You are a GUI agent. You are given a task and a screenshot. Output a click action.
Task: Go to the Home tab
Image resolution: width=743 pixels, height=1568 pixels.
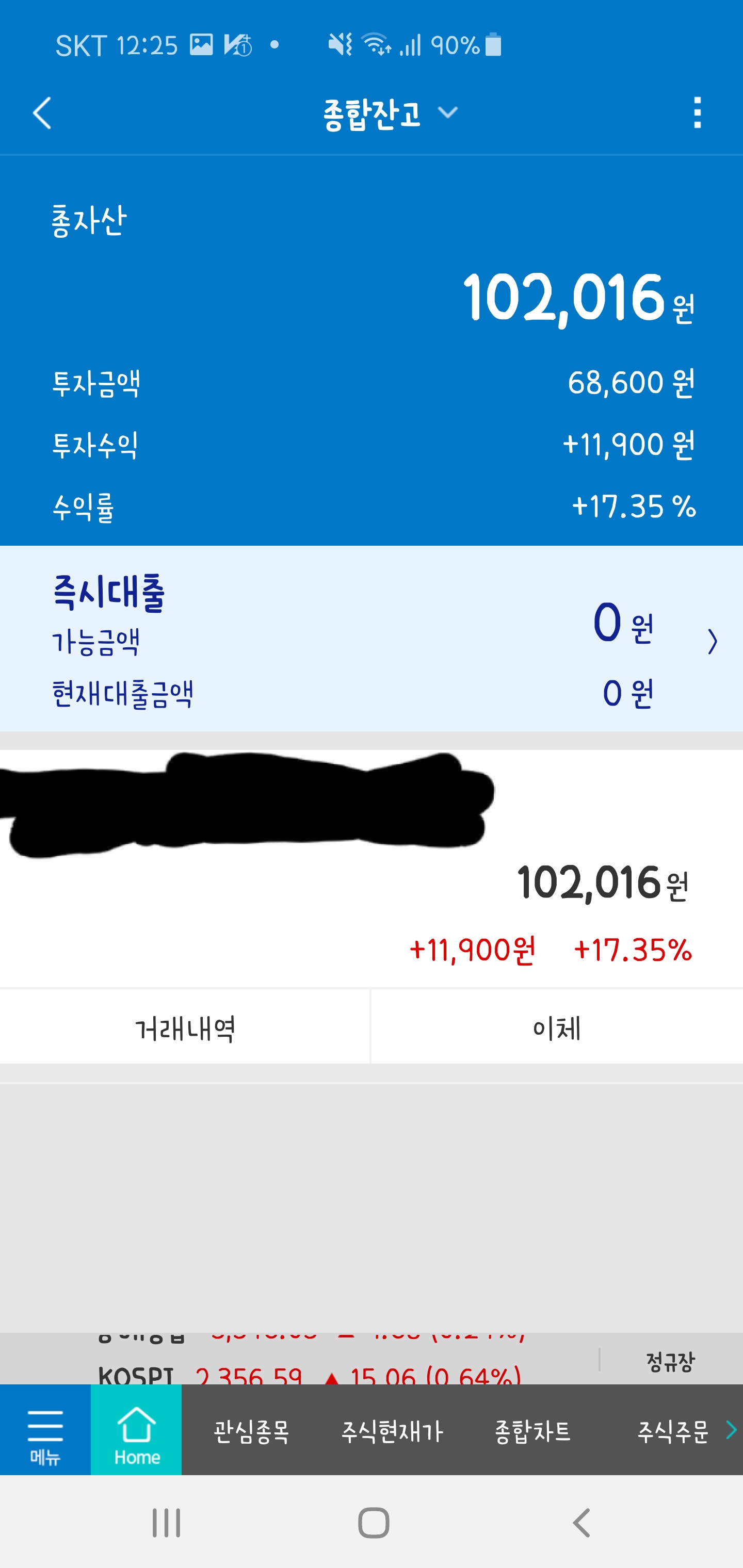pos(136,1429)
